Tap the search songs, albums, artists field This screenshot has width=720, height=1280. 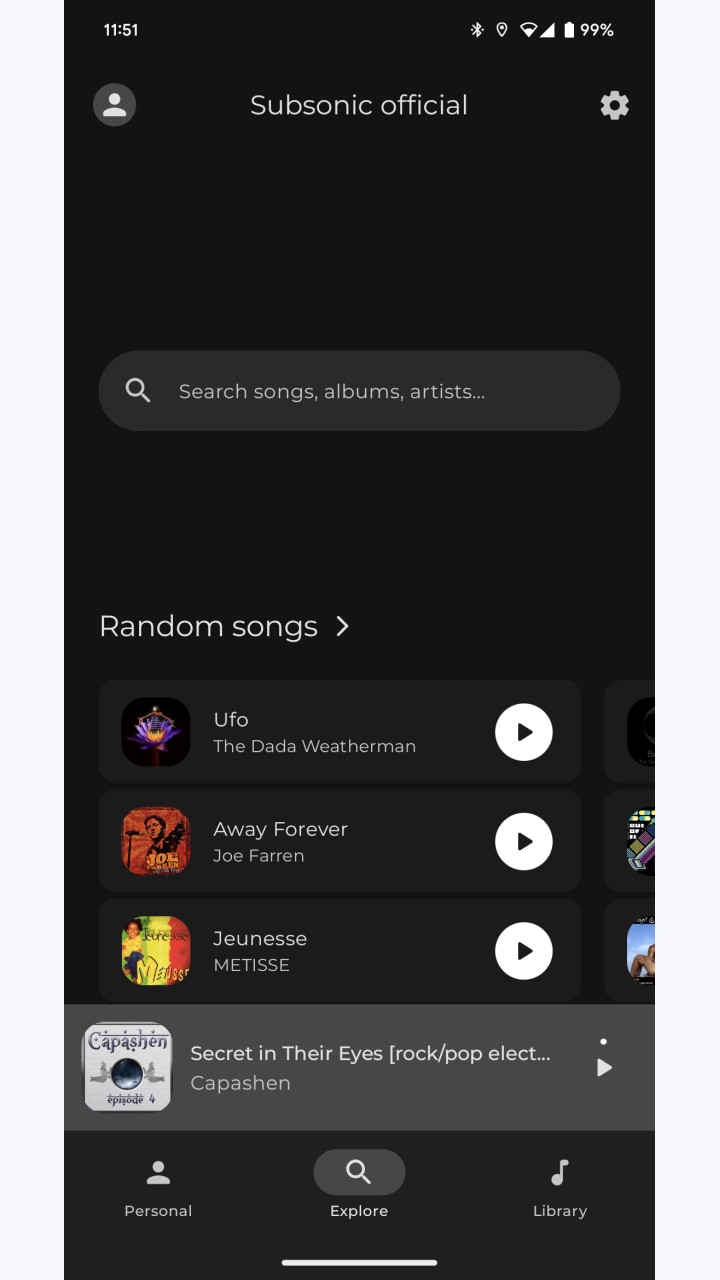click(359, 391)
